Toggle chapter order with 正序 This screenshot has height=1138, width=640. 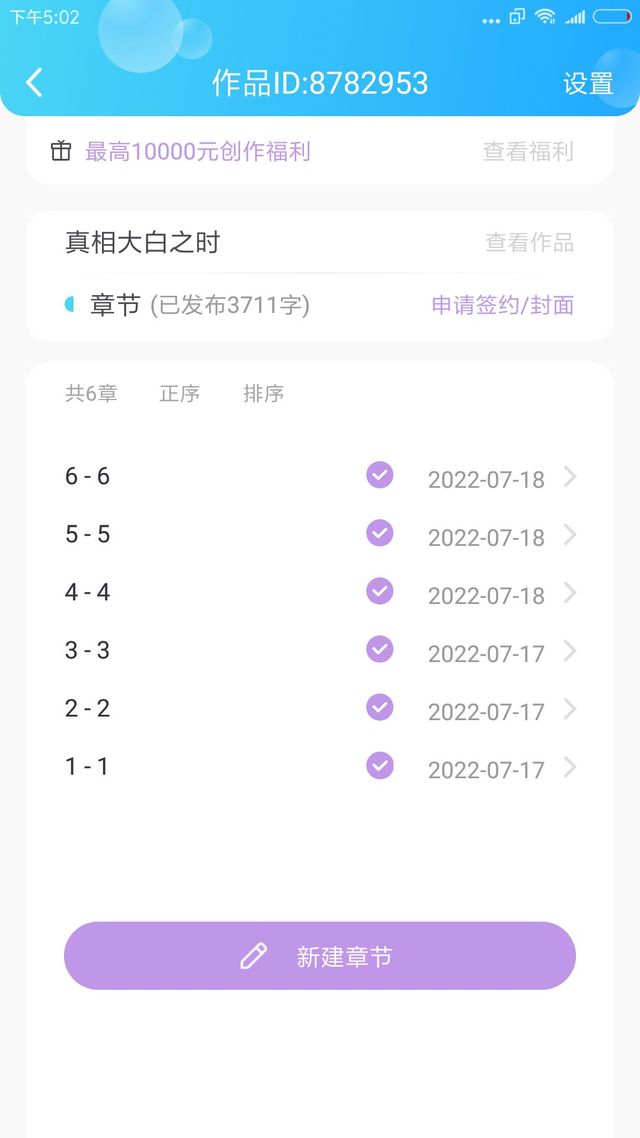pyautogui.click(x=179, y=394)
